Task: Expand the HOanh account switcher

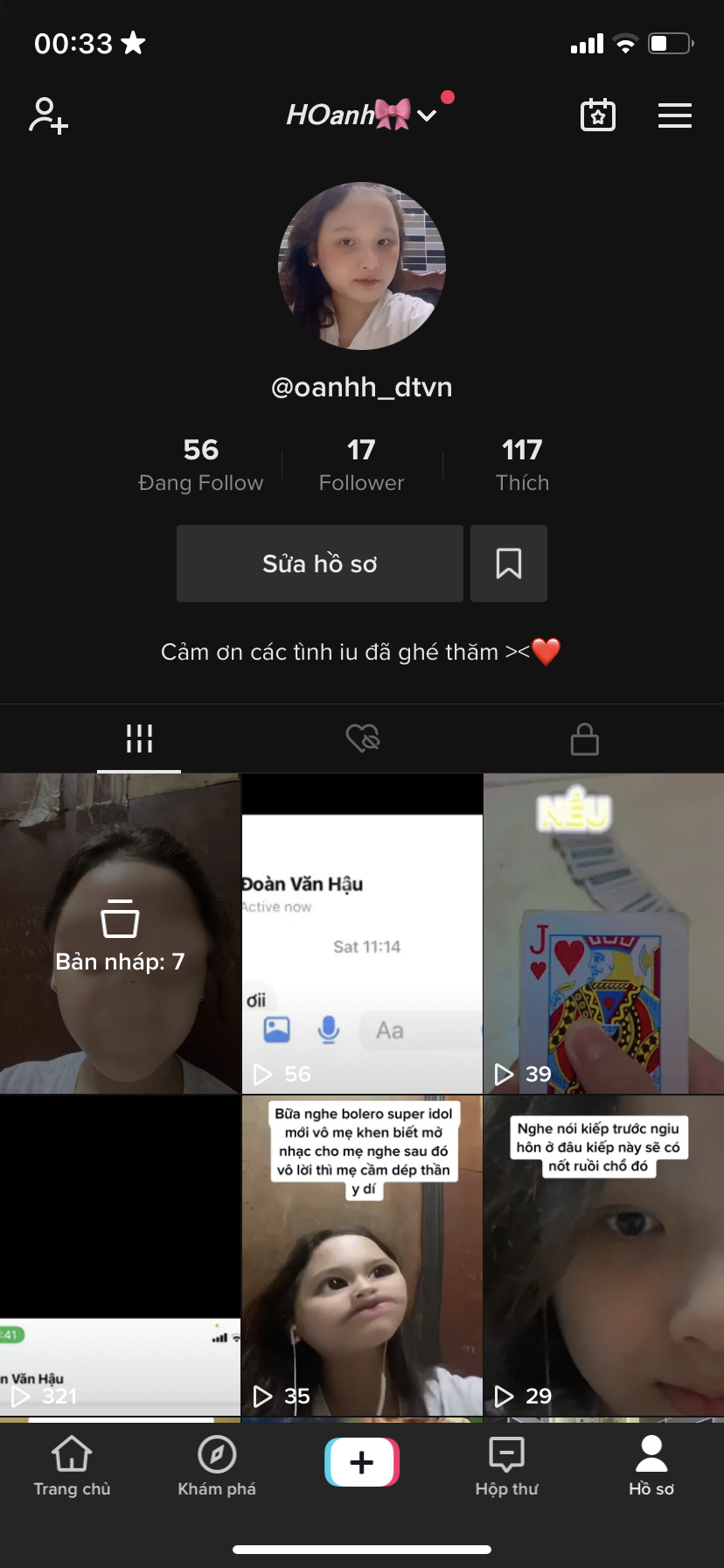Action: [x=360, y=115]
